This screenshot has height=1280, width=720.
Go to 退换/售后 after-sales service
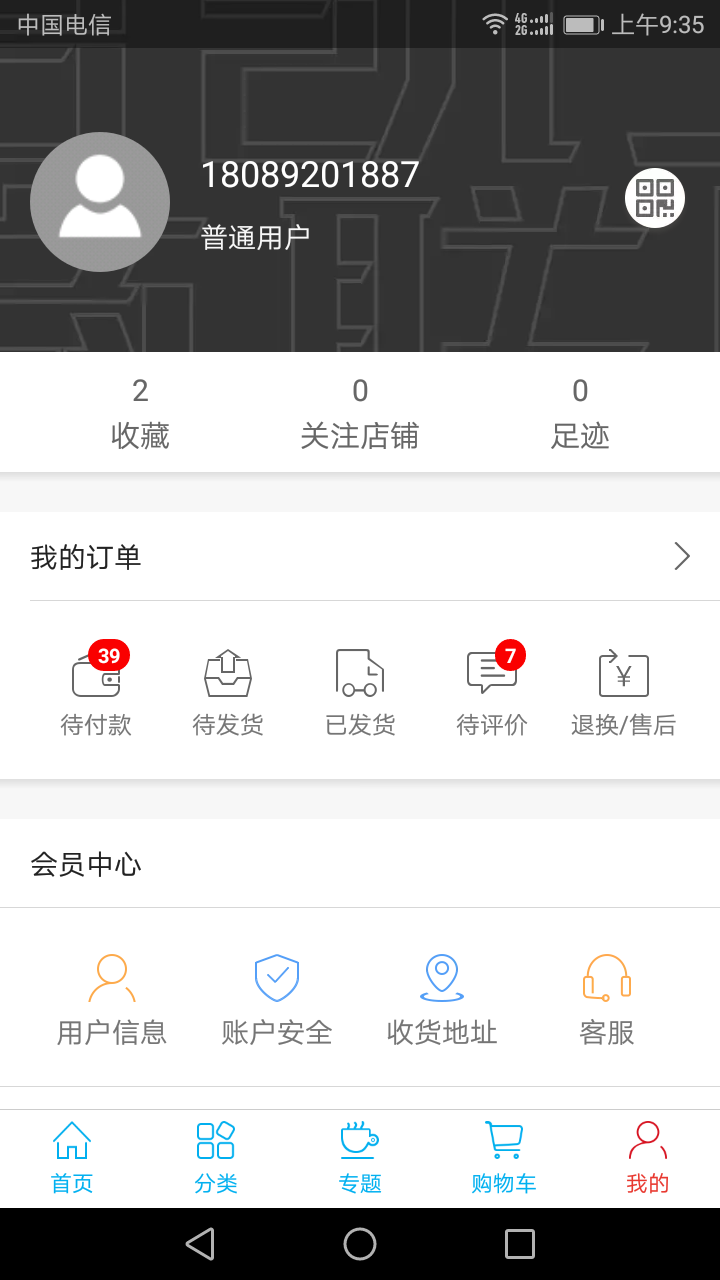(624, 692)
